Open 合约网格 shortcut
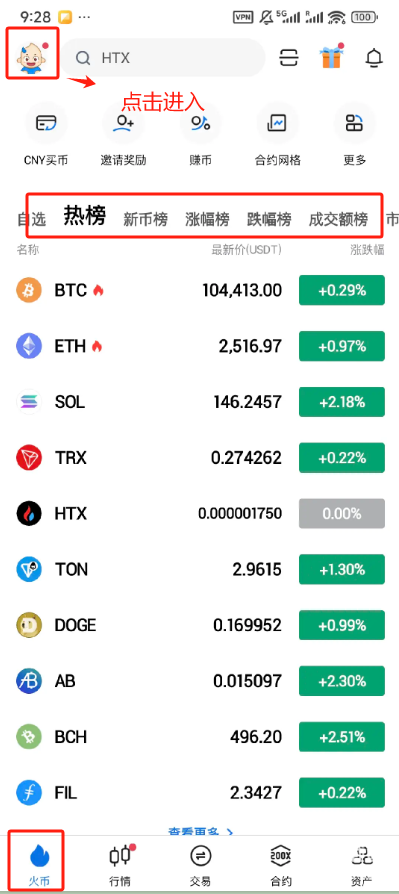 click(277, 135)
